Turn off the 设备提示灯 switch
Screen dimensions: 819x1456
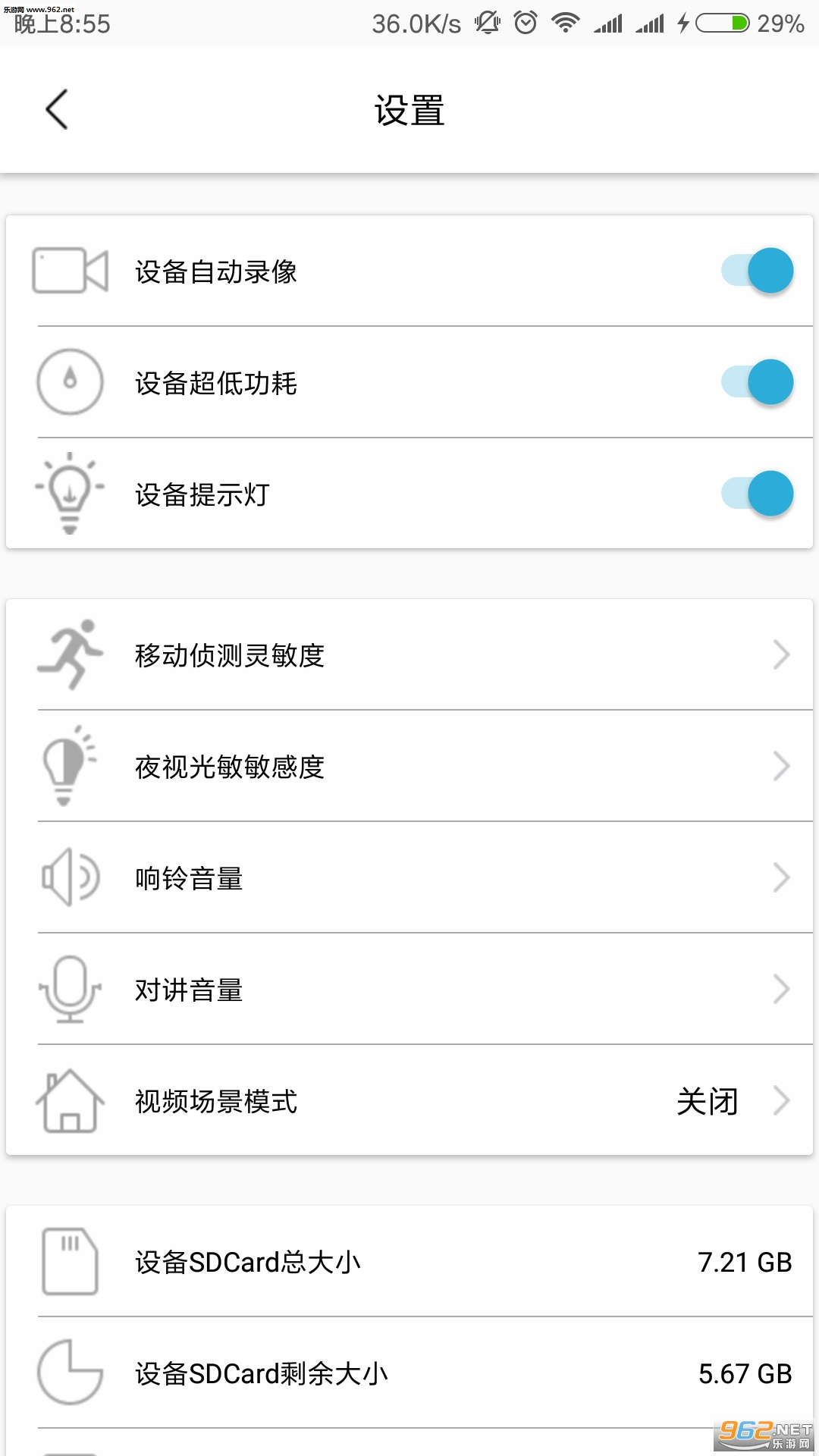pos(757,494)
